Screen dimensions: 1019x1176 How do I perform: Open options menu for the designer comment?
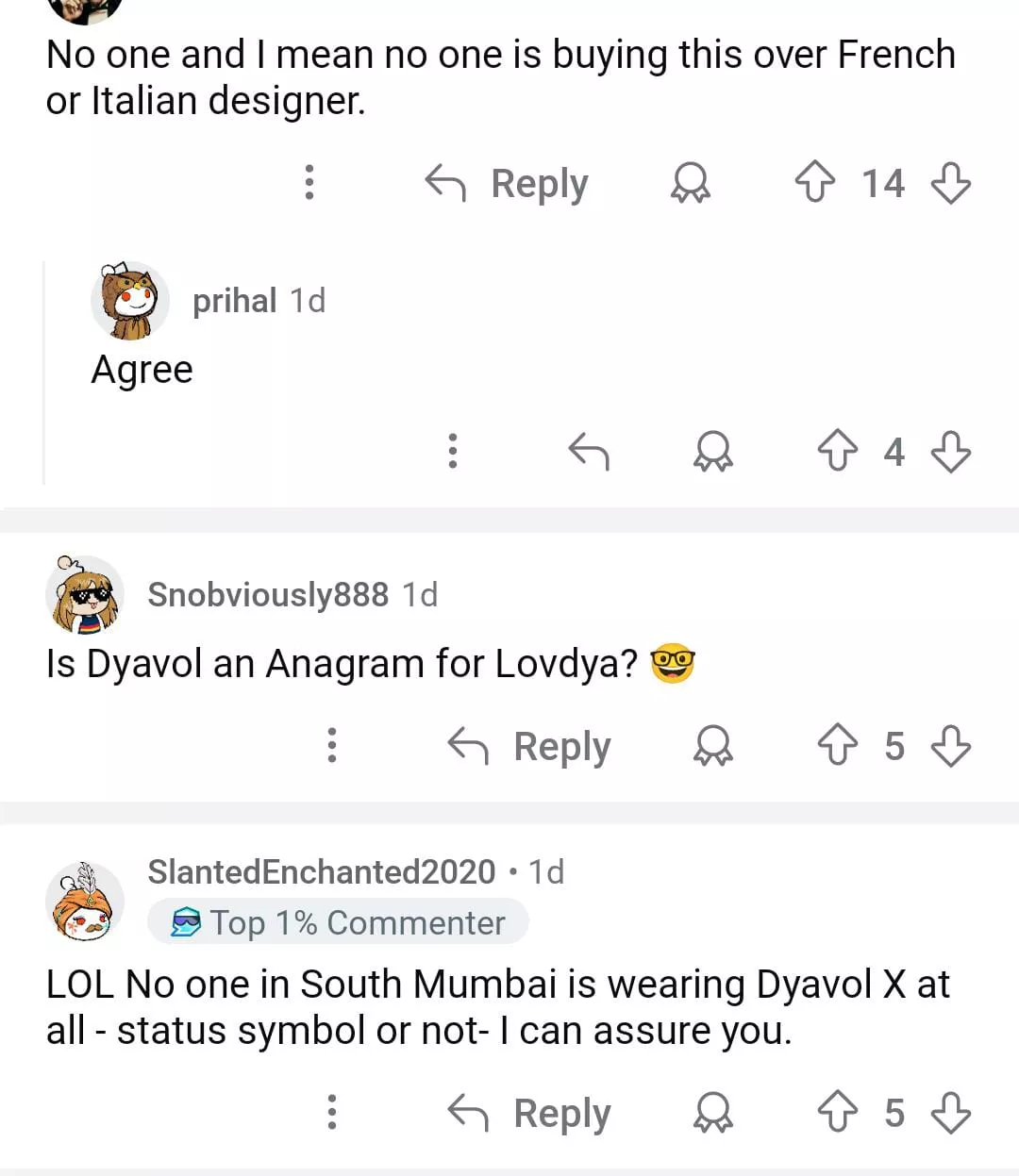point(309,182)
